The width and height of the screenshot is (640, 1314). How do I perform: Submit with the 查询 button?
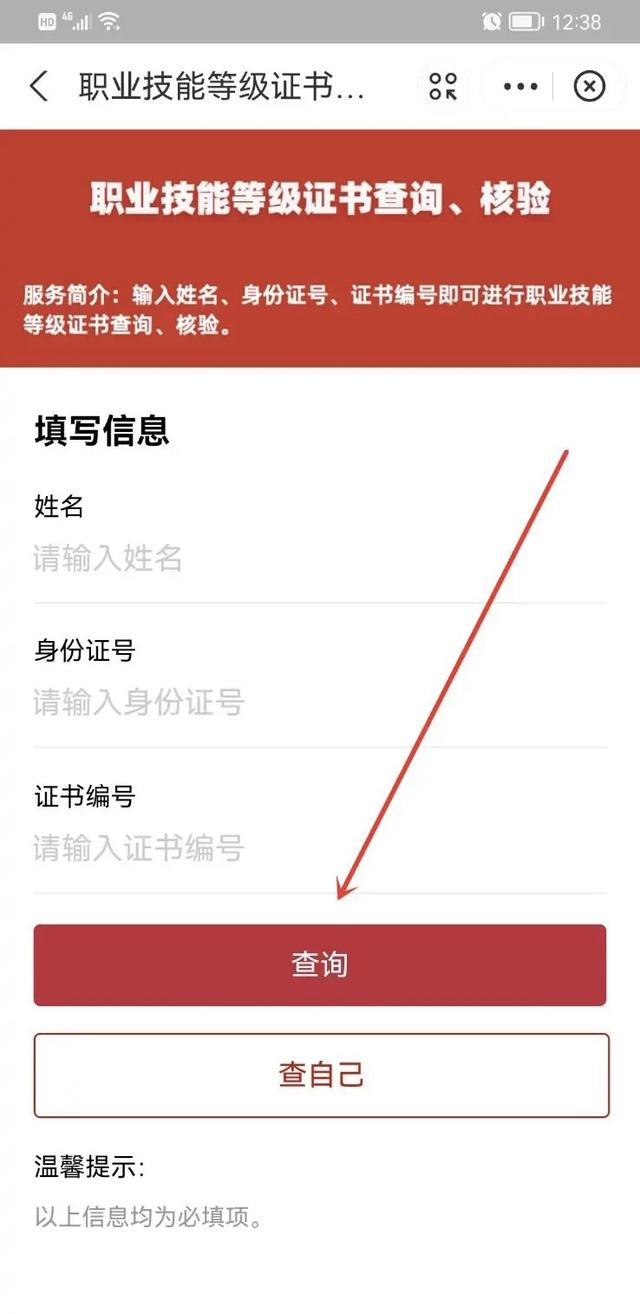(320, 964)
